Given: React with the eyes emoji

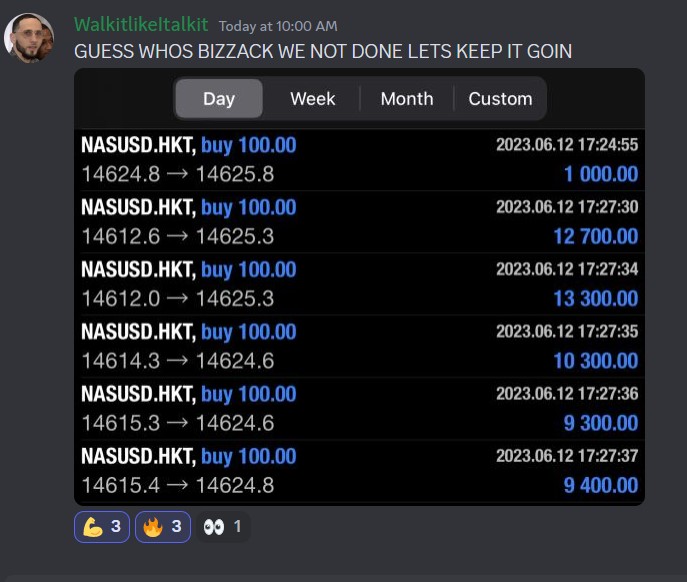Looking at the screenshot, I should click(222, 526).
